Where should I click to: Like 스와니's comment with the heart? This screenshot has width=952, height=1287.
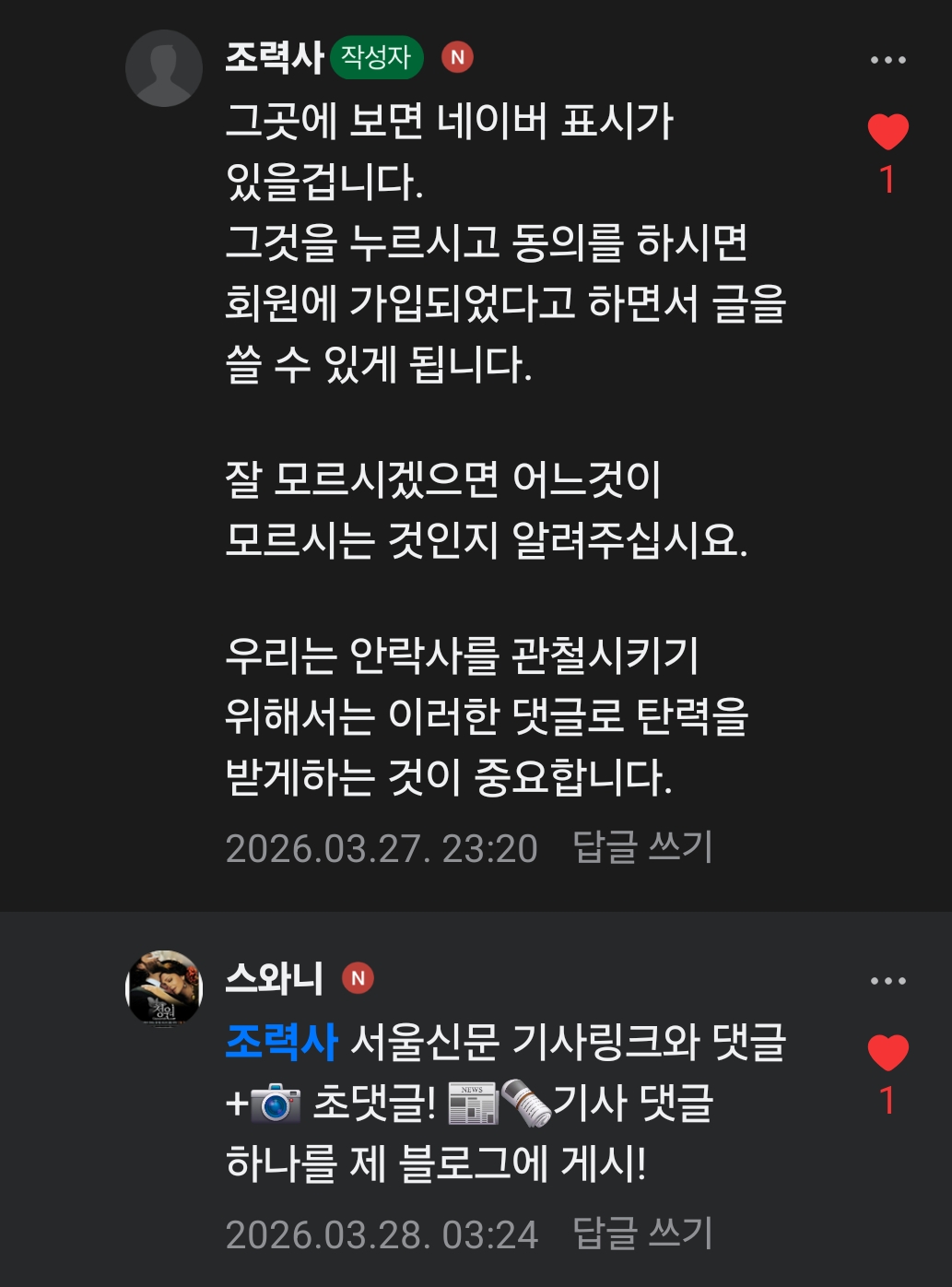887,1053
